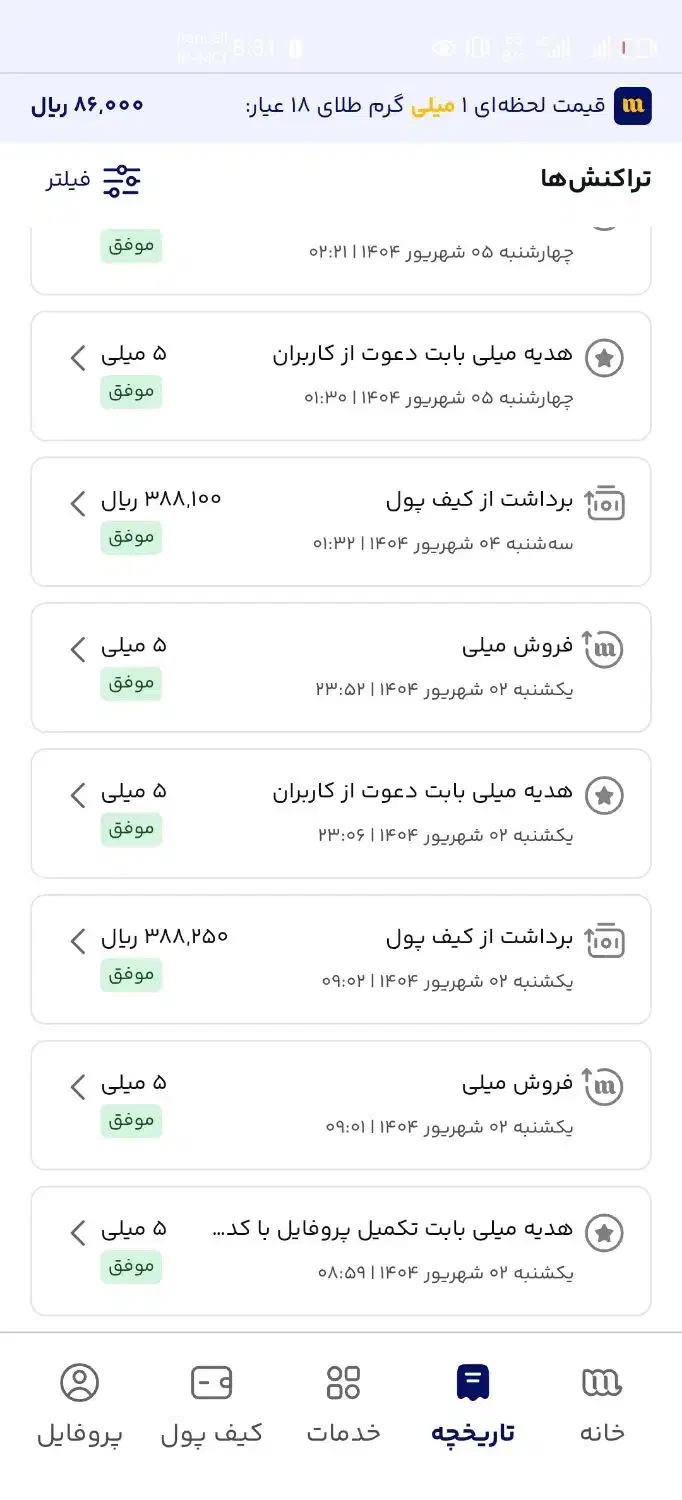
Task: Open the invite gift transaction at 23:06
Action: [340, 813]
